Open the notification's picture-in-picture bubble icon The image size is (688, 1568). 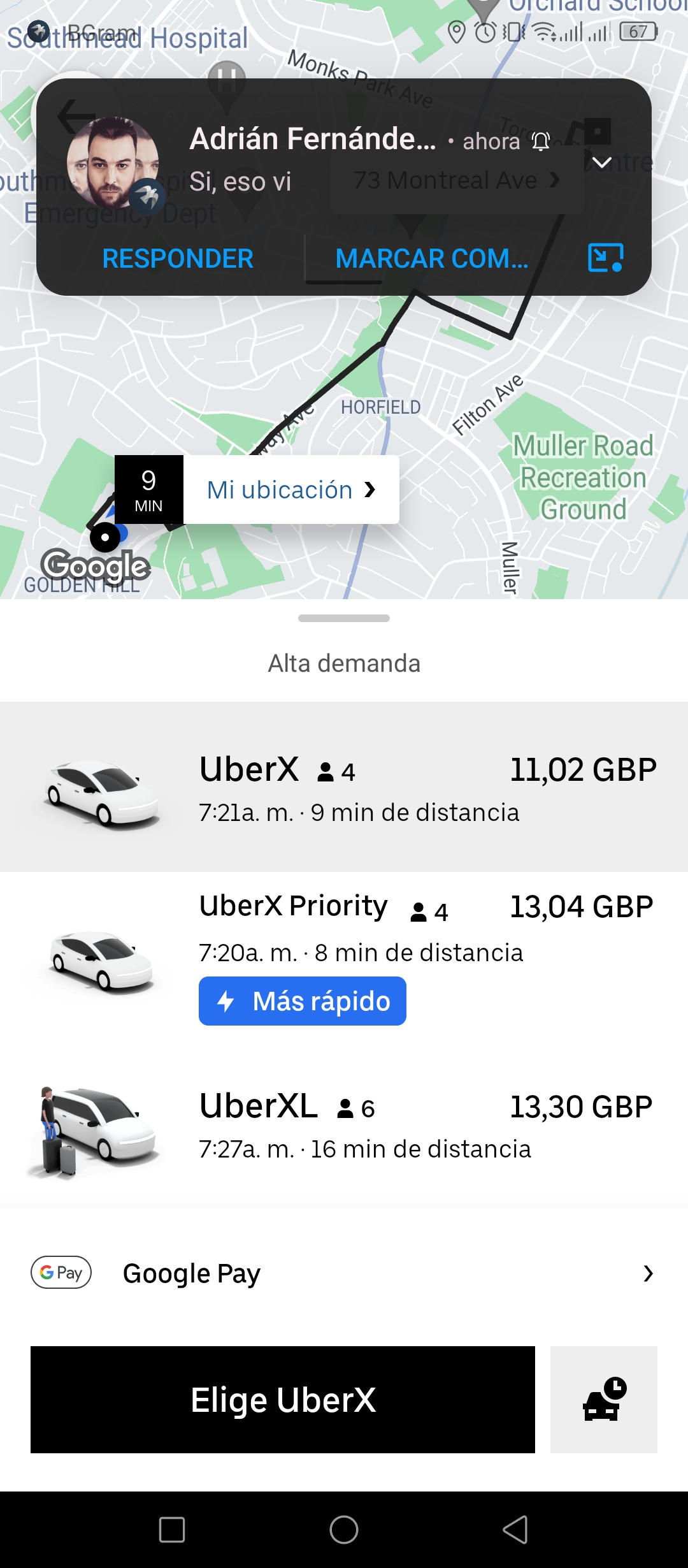click(605, 258)
